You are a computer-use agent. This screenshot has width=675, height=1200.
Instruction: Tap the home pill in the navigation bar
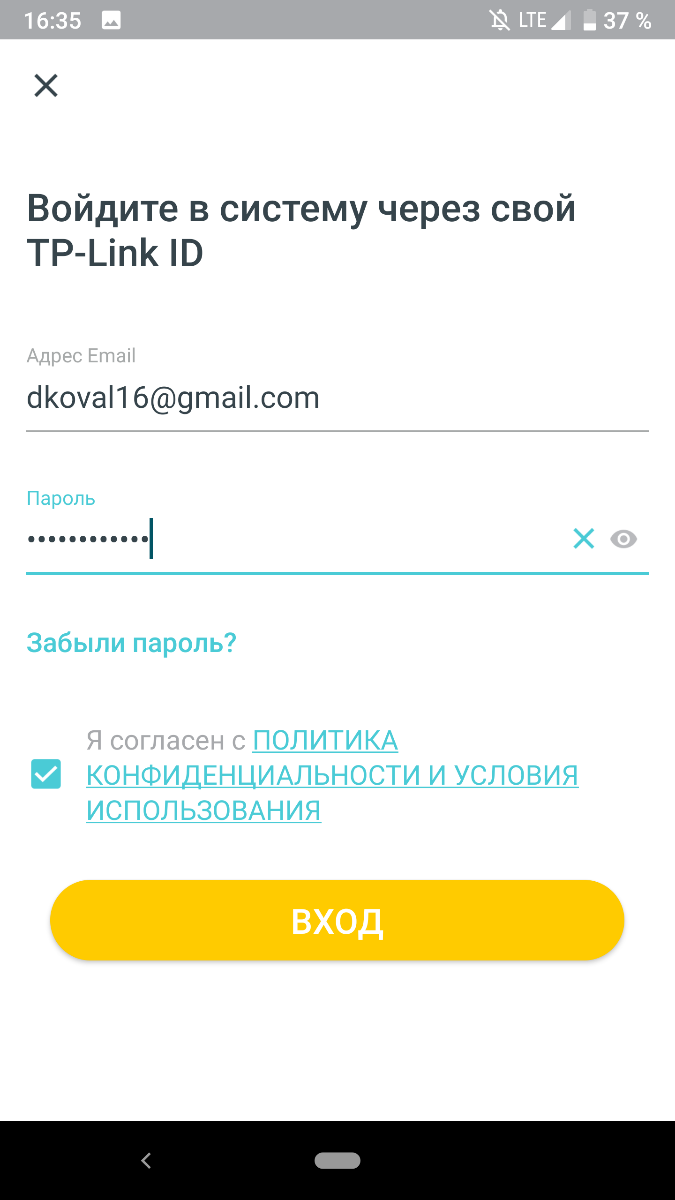tap(337, 1160)
